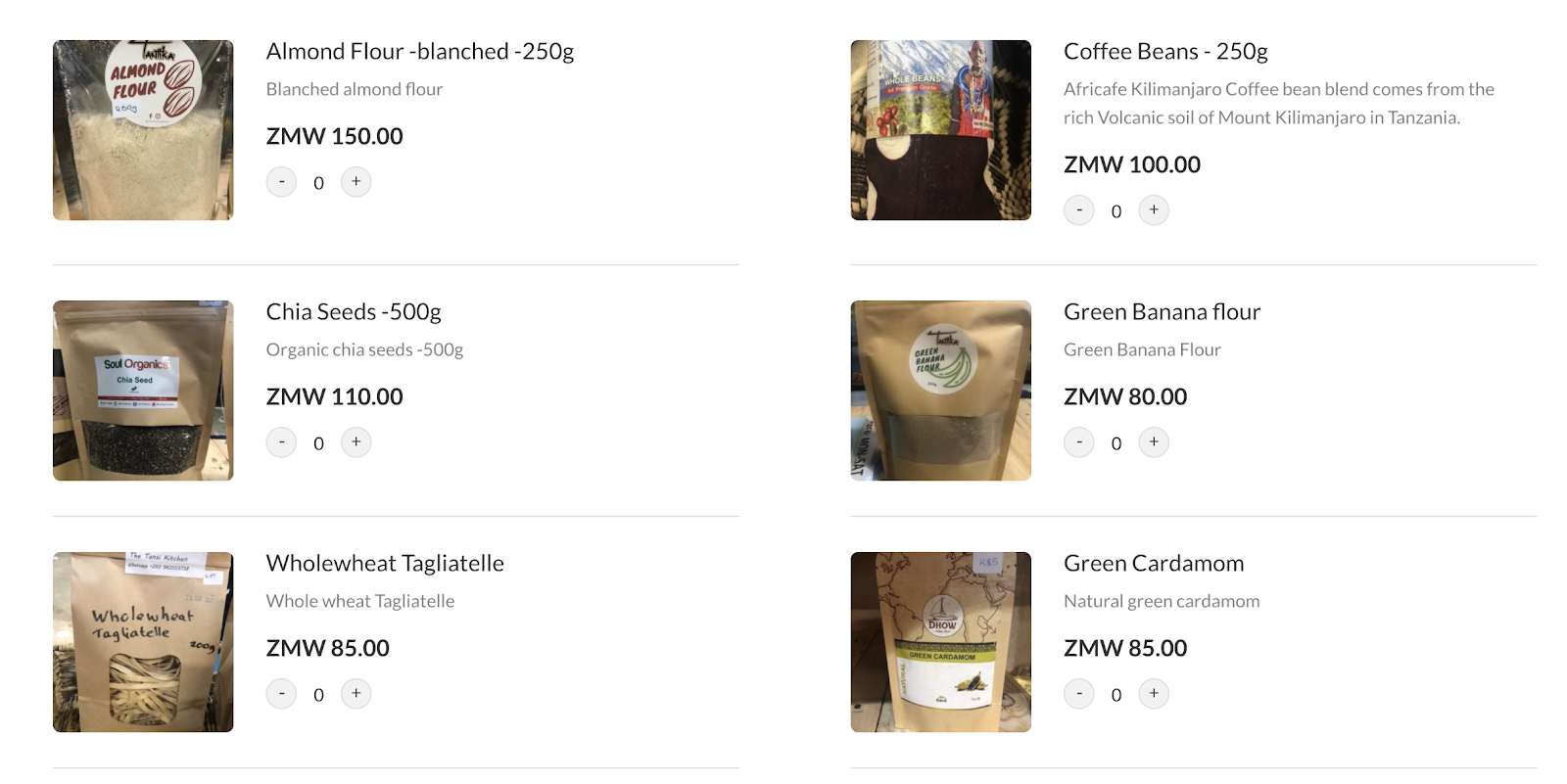Decrease Almond Flour quantity with minus
The height and width of the screenshot is (784, 1567).
(281, 182)
